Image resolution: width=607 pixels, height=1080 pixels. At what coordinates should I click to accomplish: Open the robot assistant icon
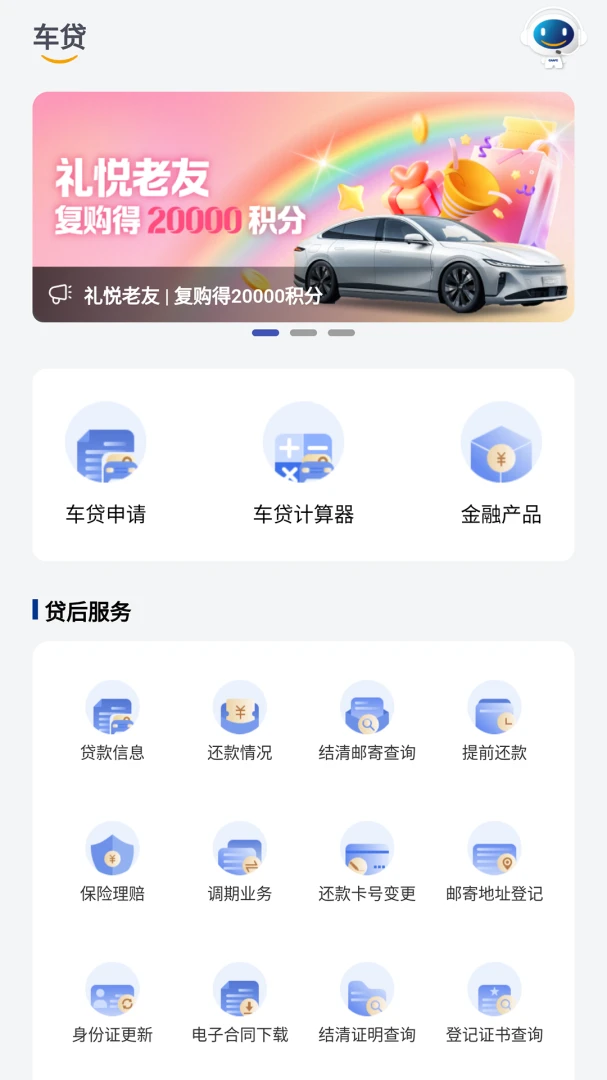coord(553,39)
